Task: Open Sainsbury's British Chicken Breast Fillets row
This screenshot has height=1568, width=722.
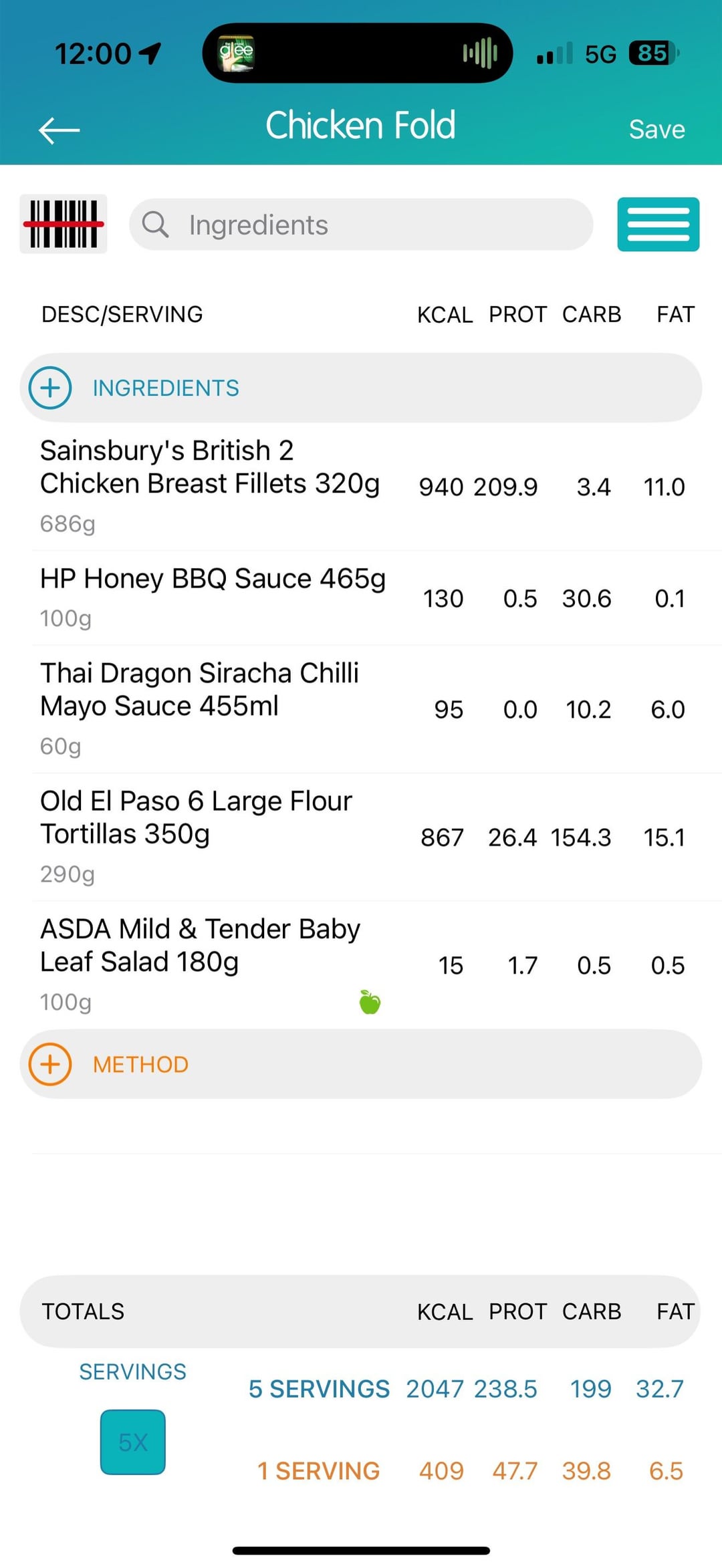Action: (x=210, y=485)
